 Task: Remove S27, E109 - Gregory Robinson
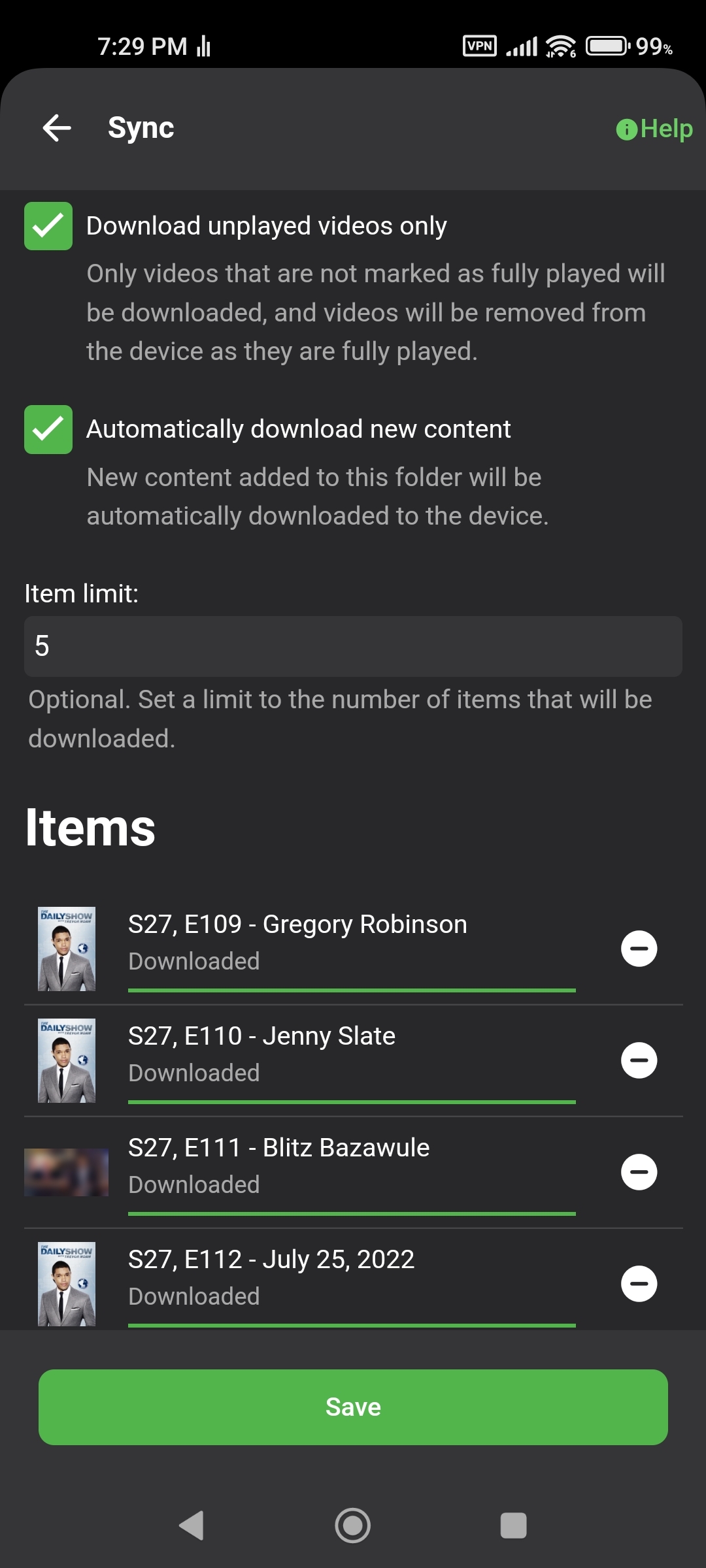point(639,949)
